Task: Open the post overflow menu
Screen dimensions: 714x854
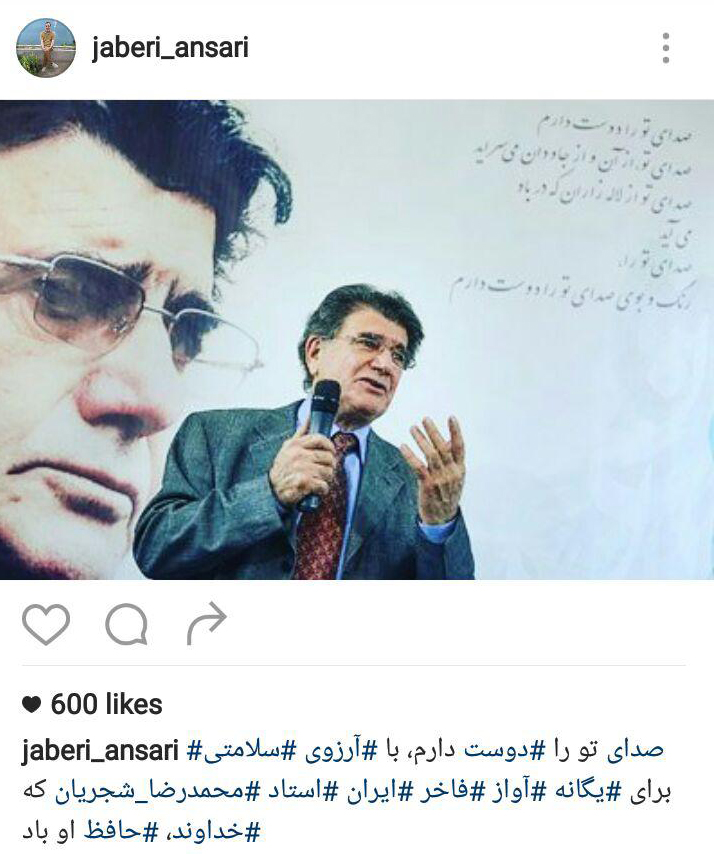Action: (666, 48)
